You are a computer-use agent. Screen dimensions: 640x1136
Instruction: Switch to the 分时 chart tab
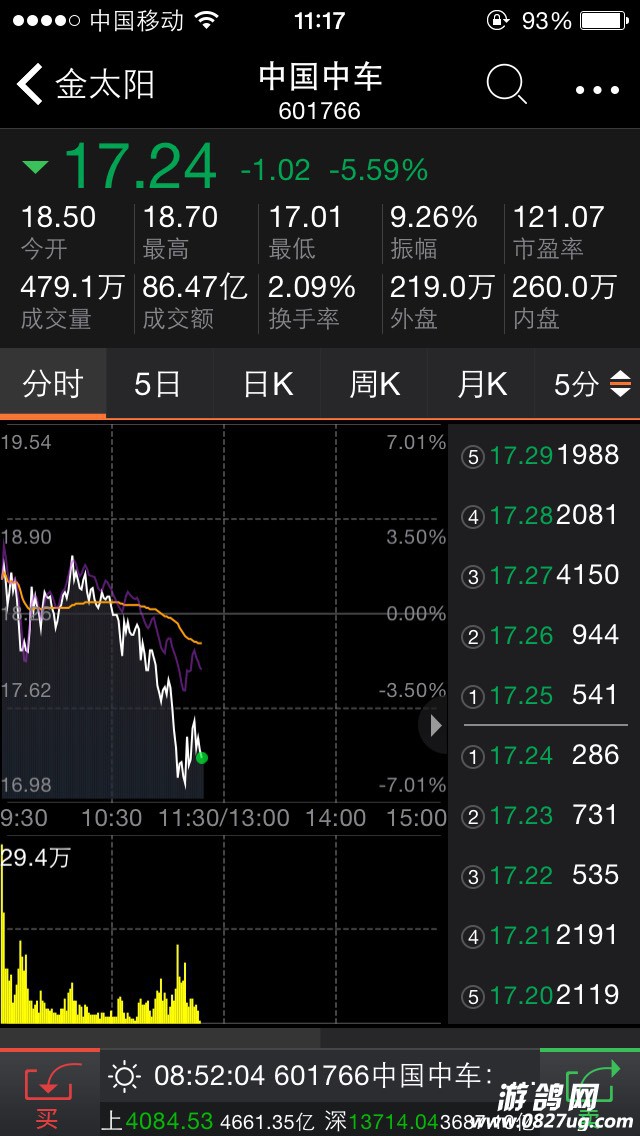[x=52, y=384]
